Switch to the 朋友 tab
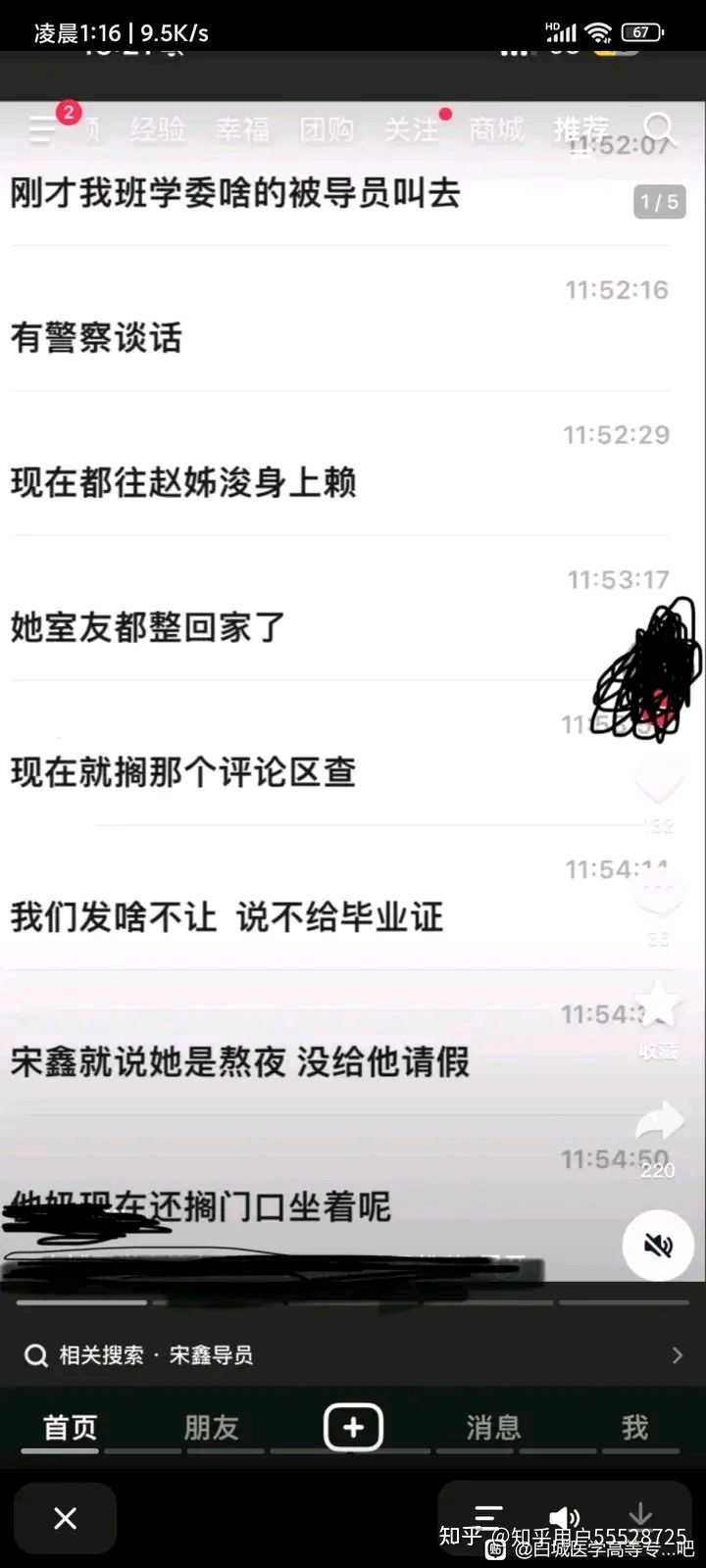Viewport: 706px width, 1568px height. click(212, 1427)
